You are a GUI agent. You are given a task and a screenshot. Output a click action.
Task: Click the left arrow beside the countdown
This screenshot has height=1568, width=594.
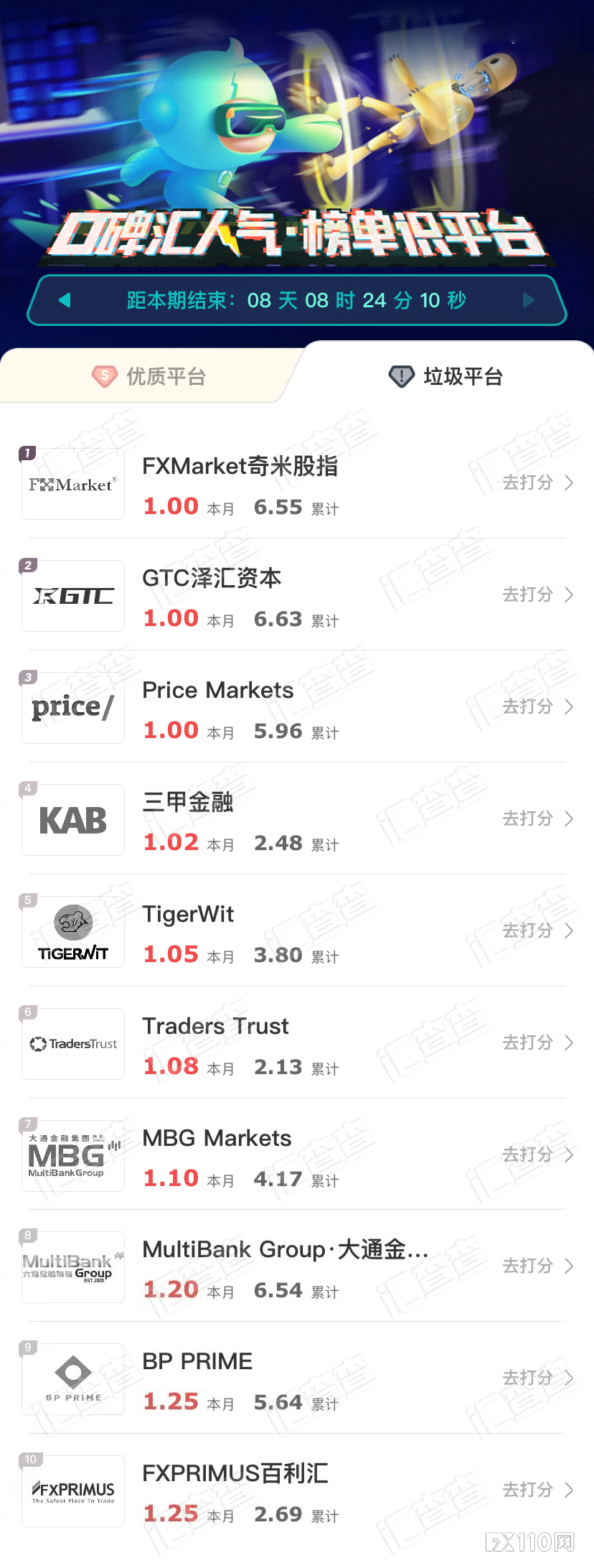click(x=65, y=300)
